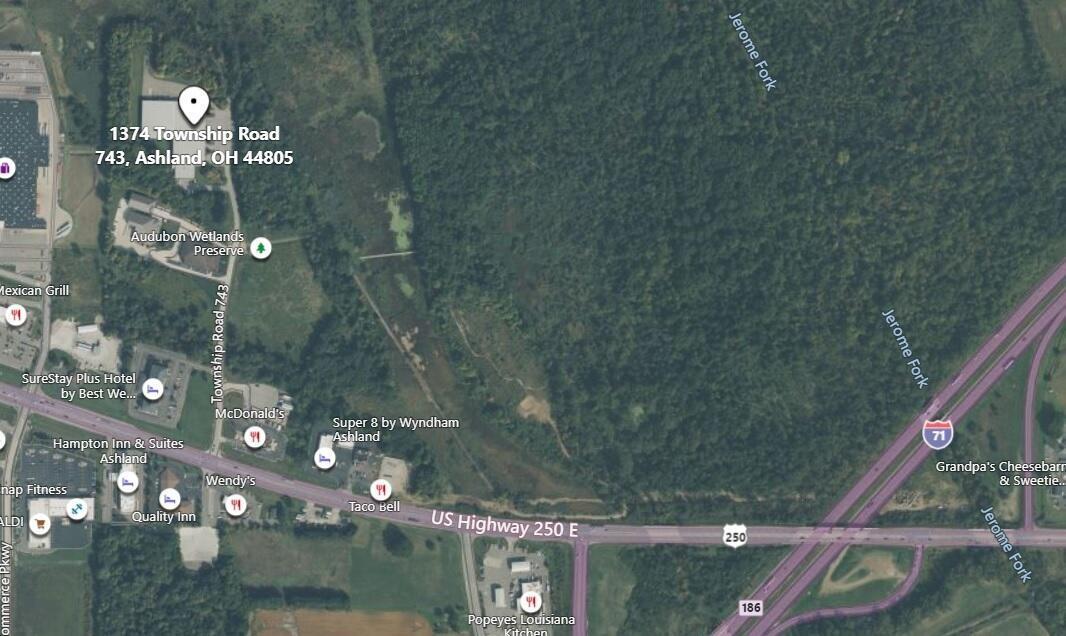
Task: Tap the SureStay Plus Hotel marker
Action: point(154,388)
